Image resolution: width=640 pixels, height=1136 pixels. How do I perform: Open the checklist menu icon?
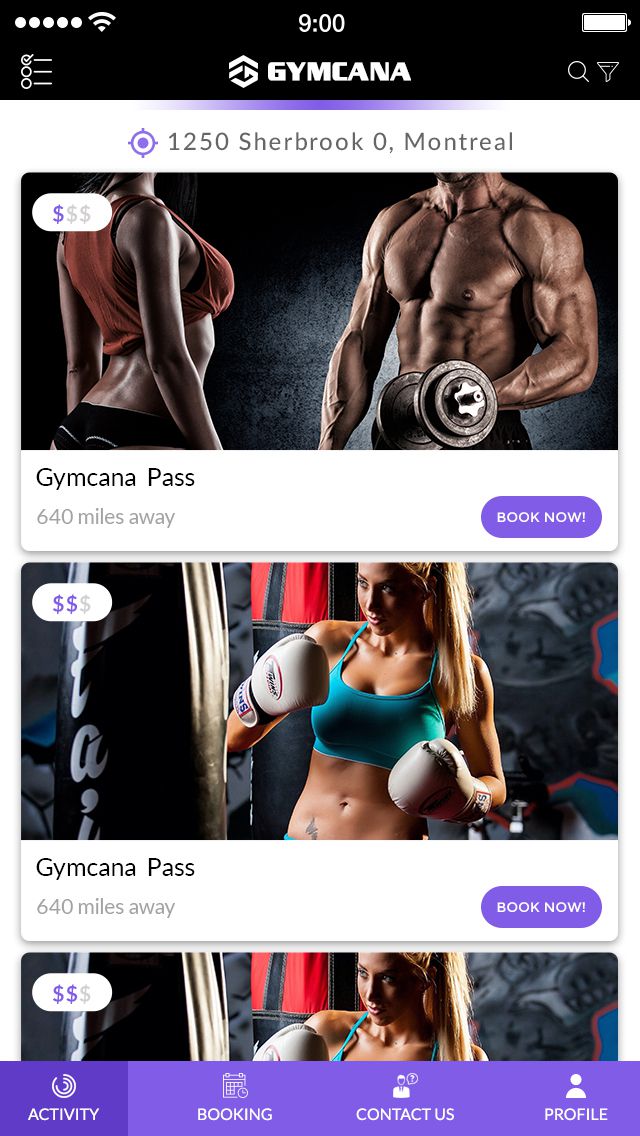pos(36,72)
